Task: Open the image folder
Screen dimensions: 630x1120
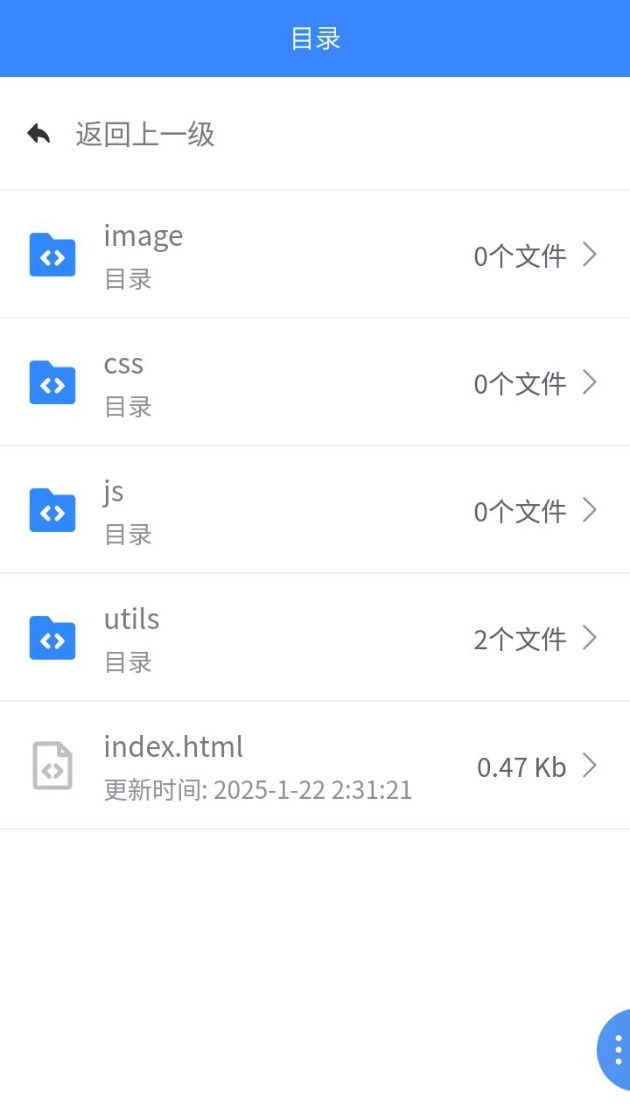Action: tap(314, 255)
